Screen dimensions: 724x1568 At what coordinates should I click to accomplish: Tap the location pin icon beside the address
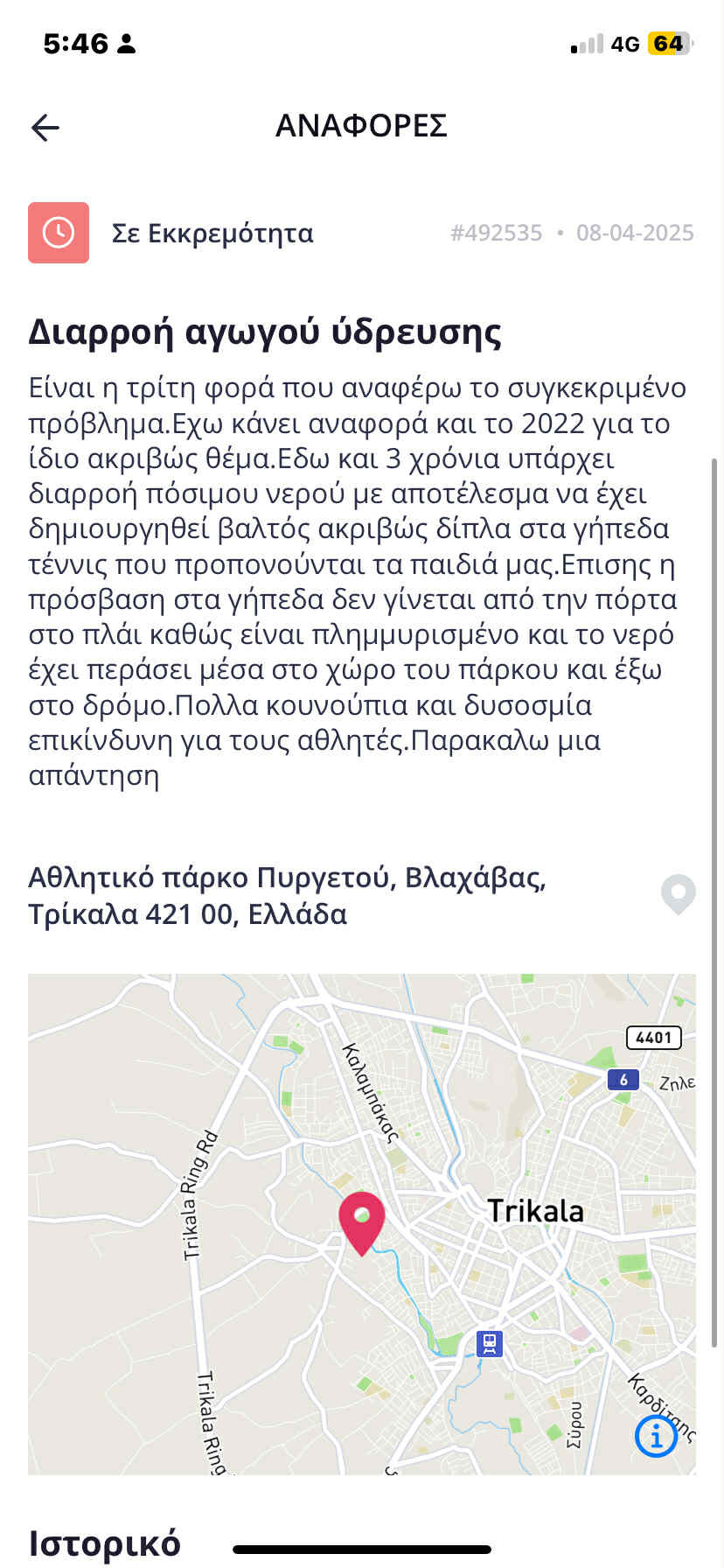pyautogui.click(x=678, y=894)
